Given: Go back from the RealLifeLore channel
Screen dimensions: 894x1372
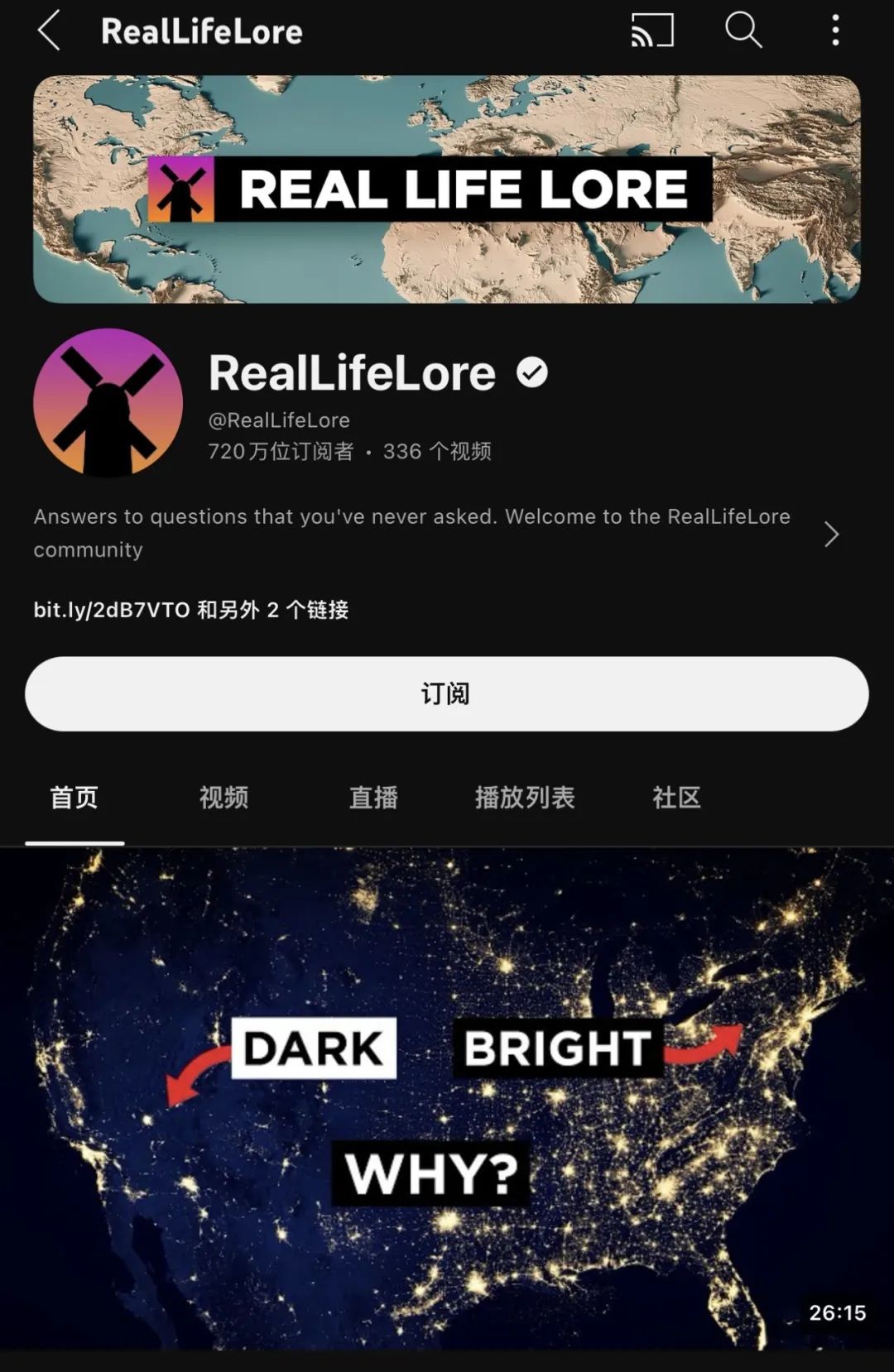Looking at the screenshot, I should [49, 31].
